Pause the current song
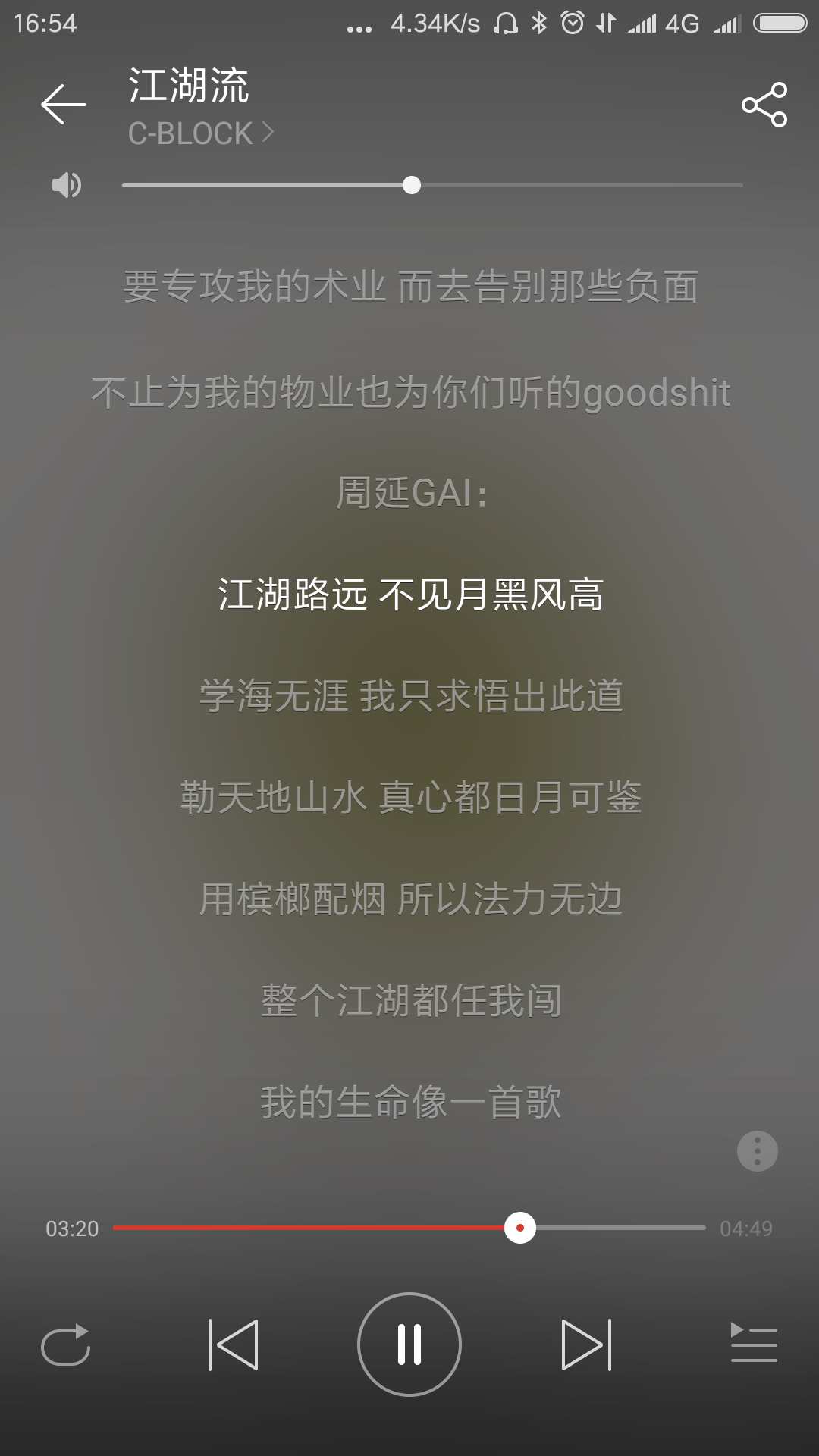819x1456 pixels. (x=409, y=1345)
